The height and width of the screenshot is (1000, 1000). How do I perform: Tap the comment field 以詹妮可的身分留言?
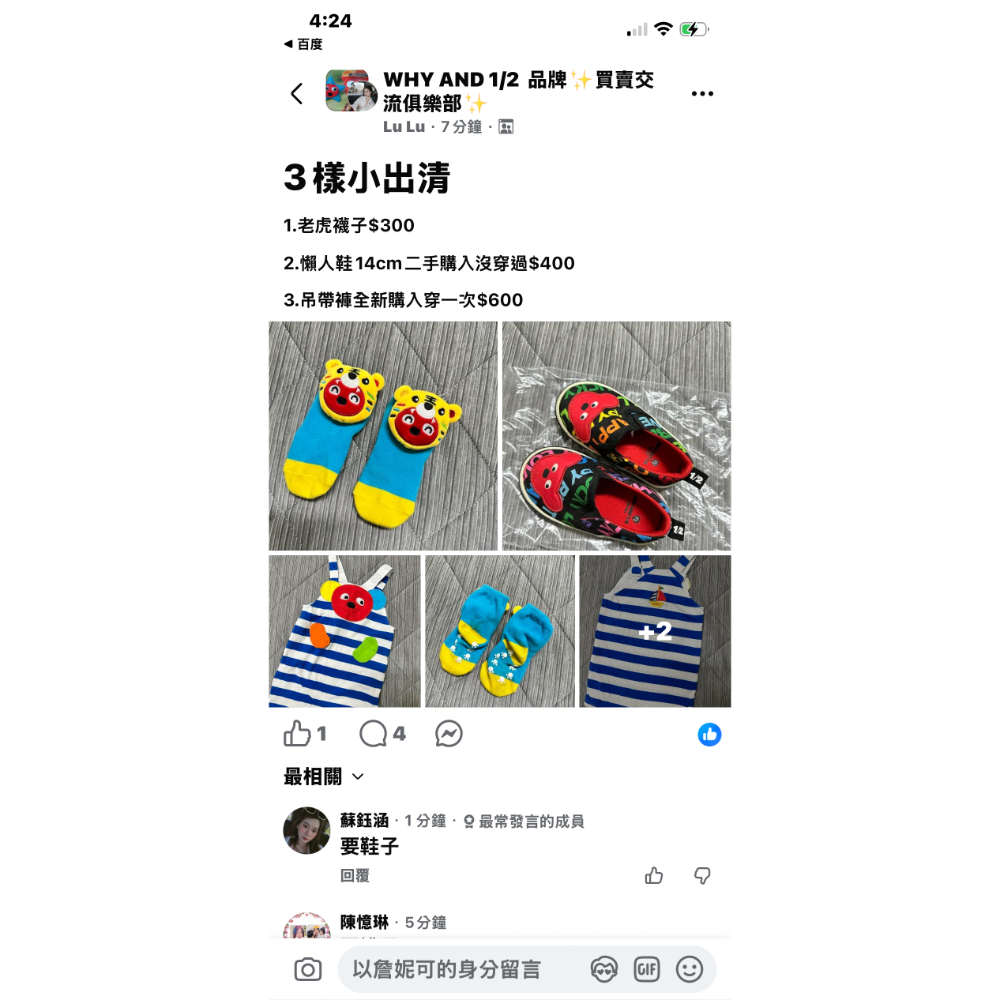pos(455,969)
